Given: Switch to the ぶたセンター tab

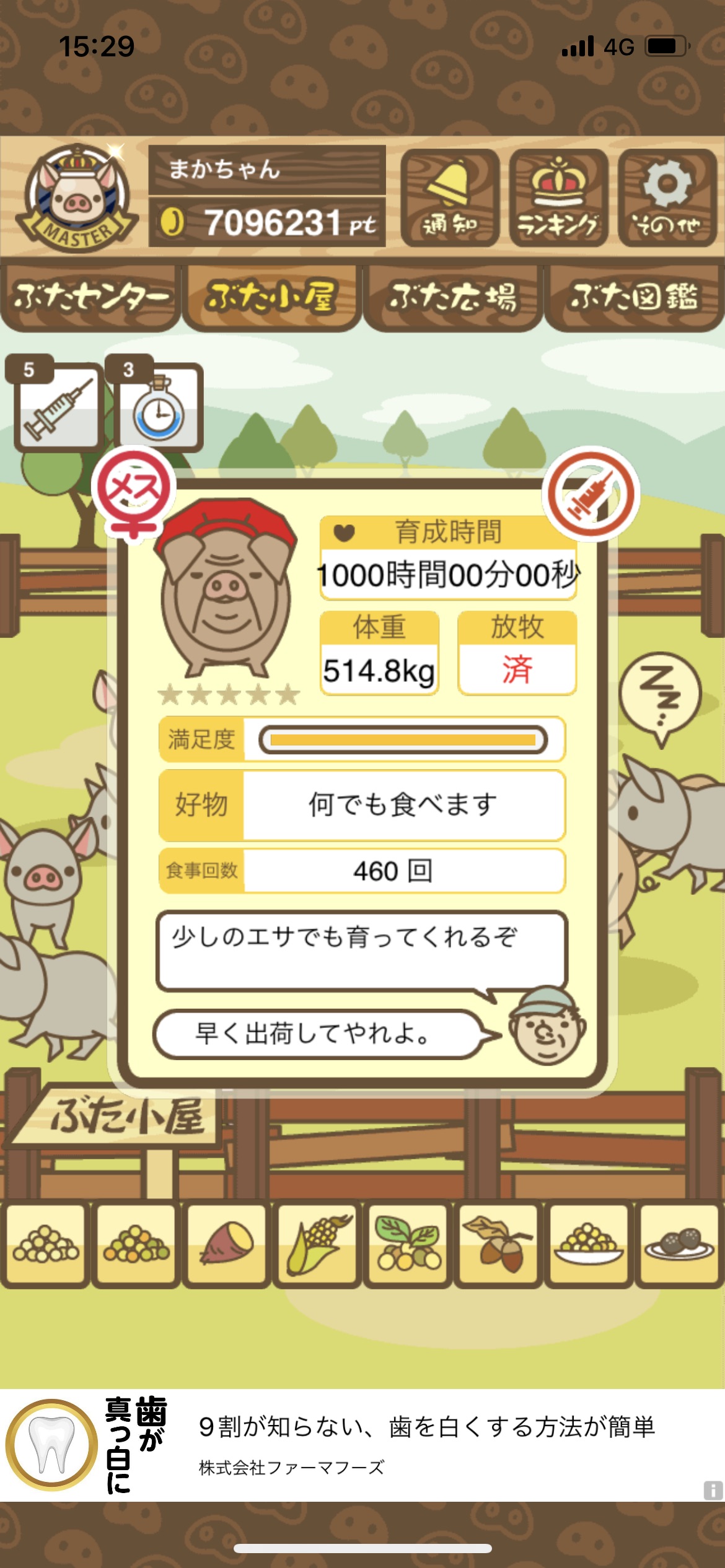Looking at the screenshot, I should pyautogui.click(x=91, y=297).
